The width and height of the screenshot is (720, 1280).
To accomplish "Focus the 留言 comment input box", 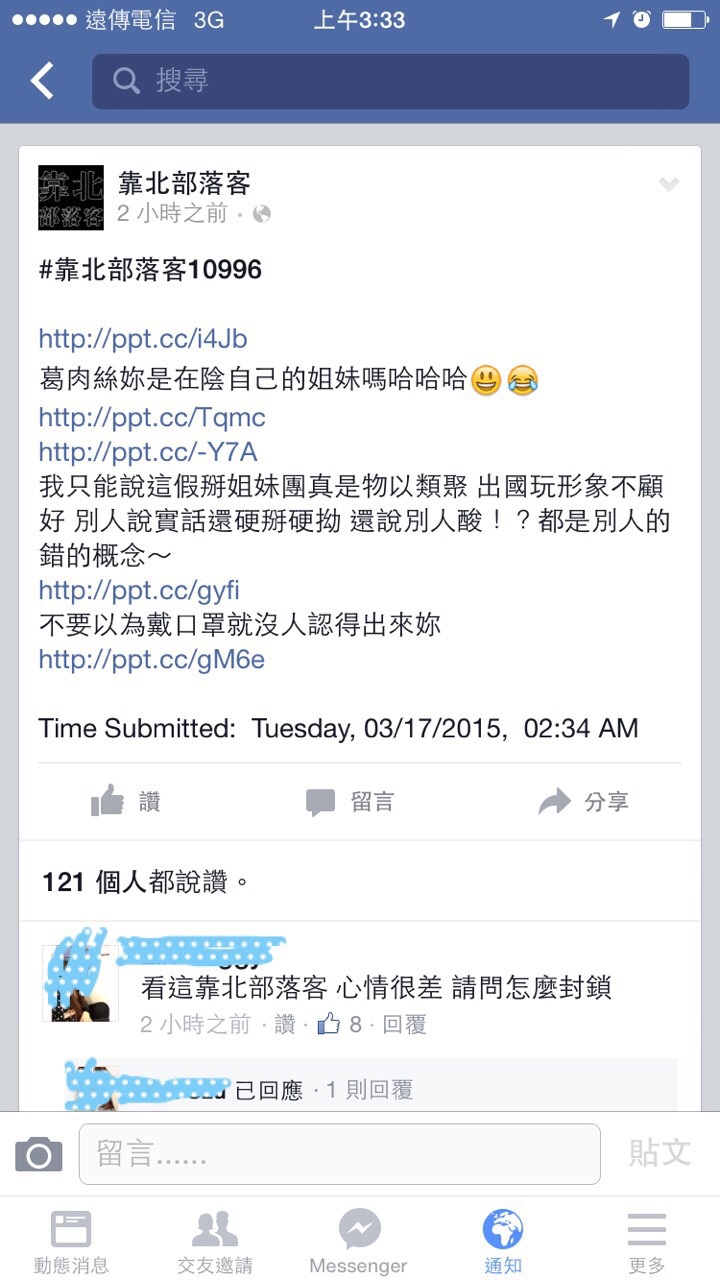I will [340, 1154].
